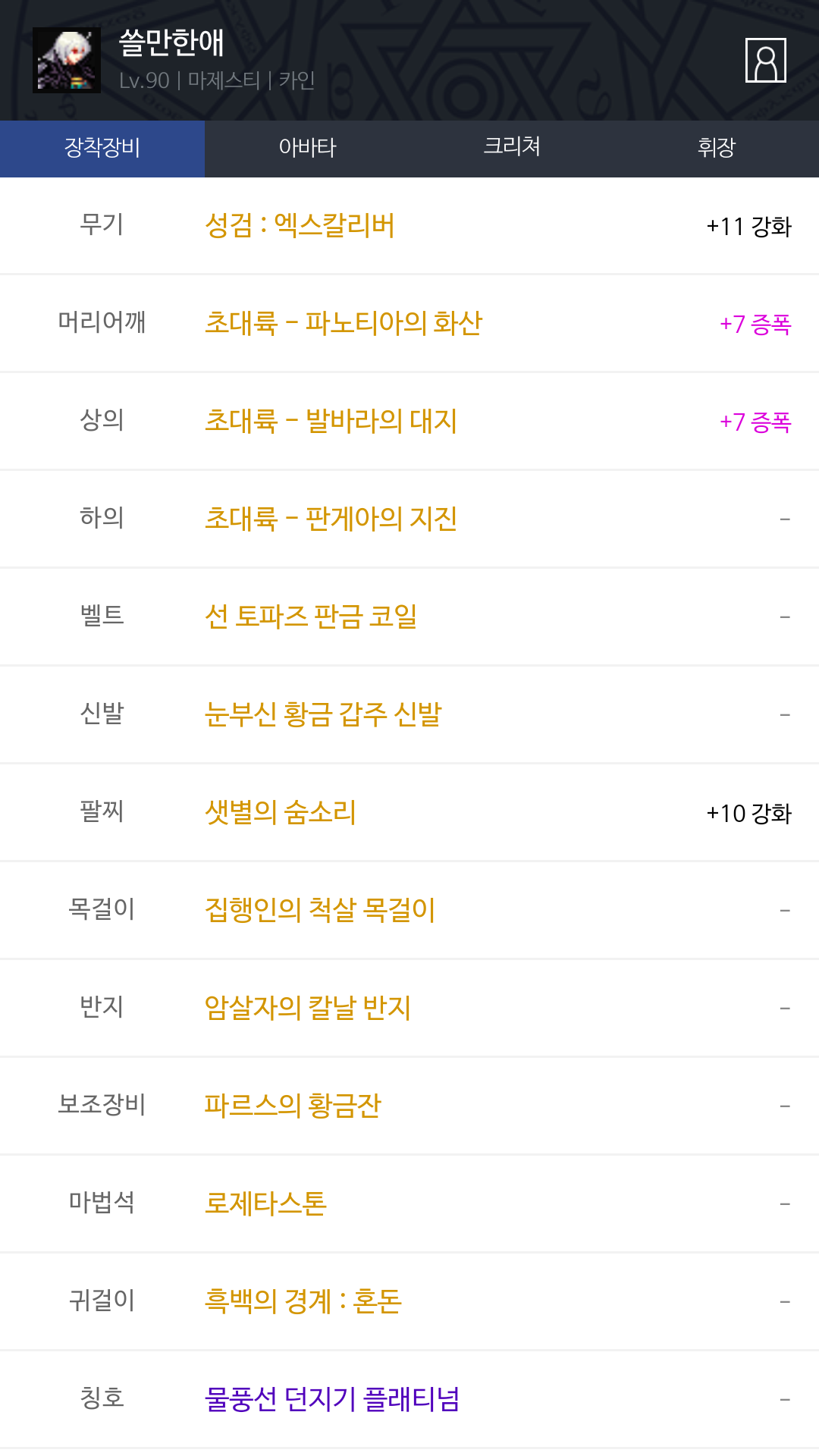Open 초대륙 - 발바라의 대지 top item
Screen dimensions: 819x1456
tap(331, 422)
